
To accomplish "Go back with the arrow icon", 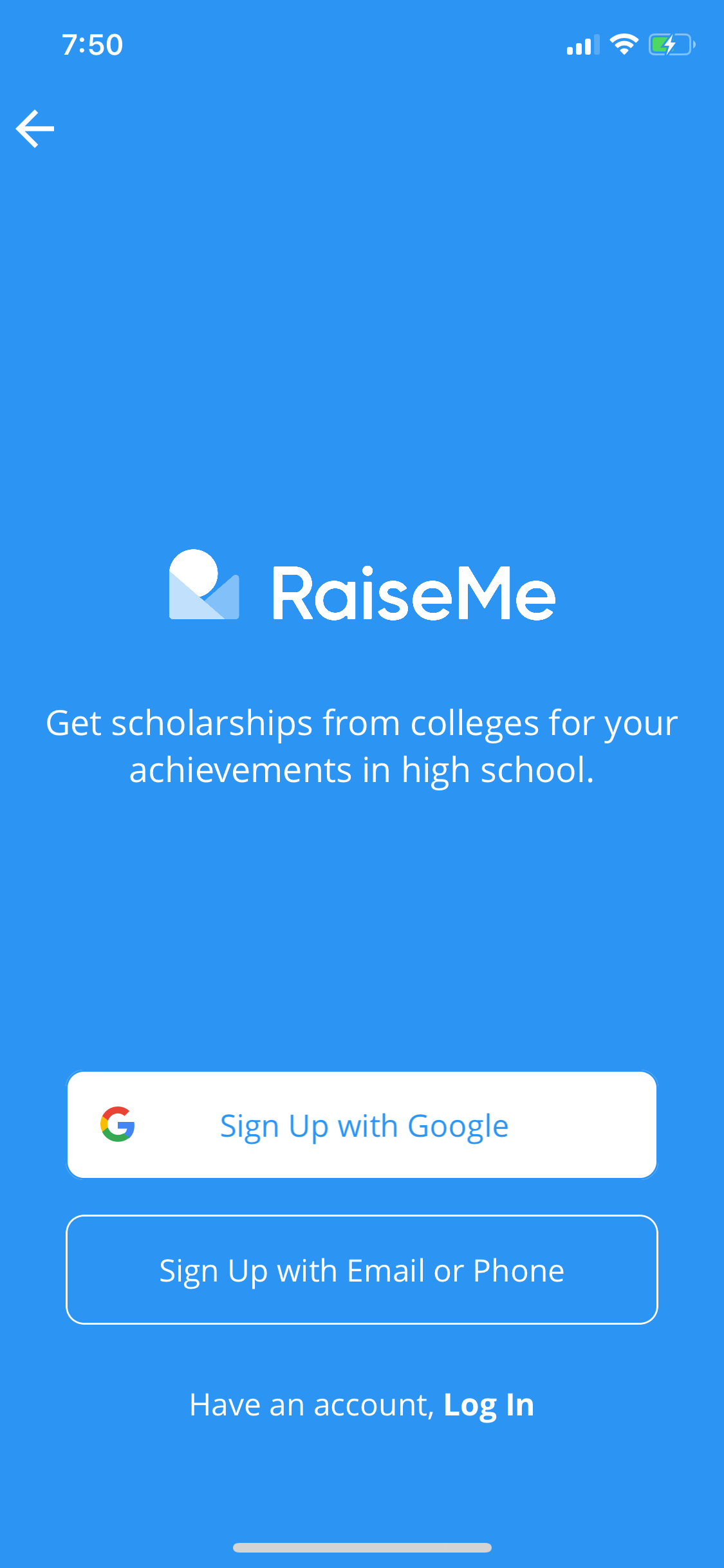I will [x=35, y=129].
